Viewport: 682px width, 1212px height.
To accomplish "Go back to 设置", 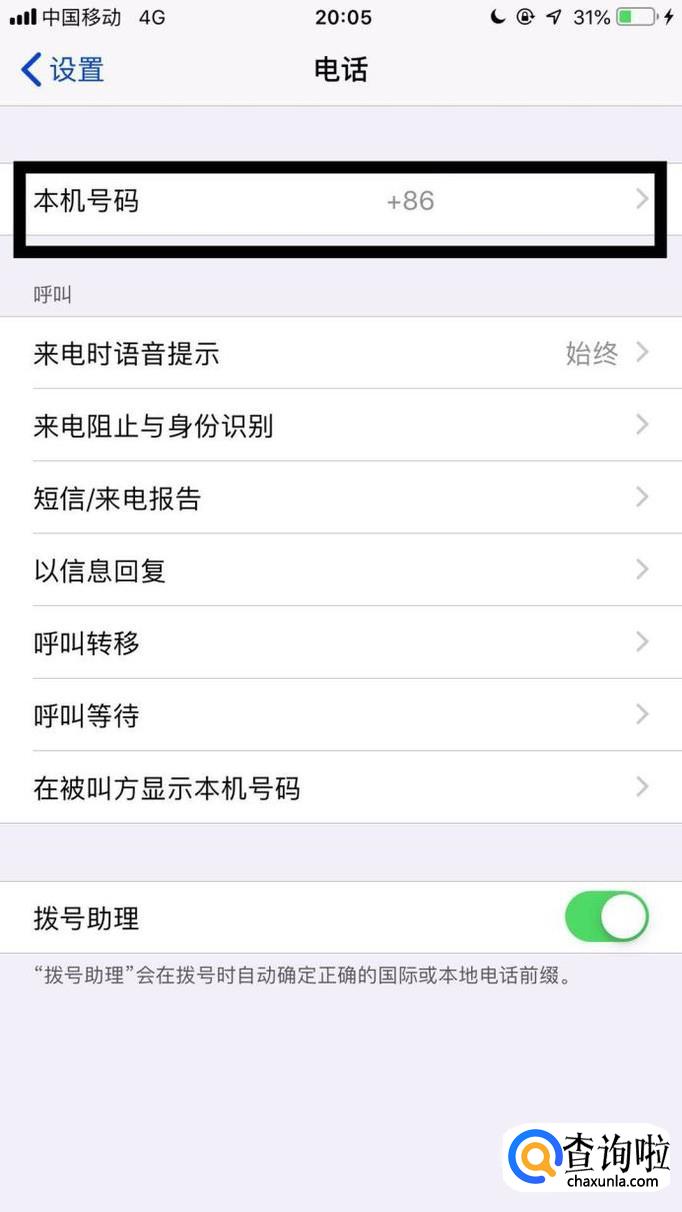I will click(x=62, y=70).
